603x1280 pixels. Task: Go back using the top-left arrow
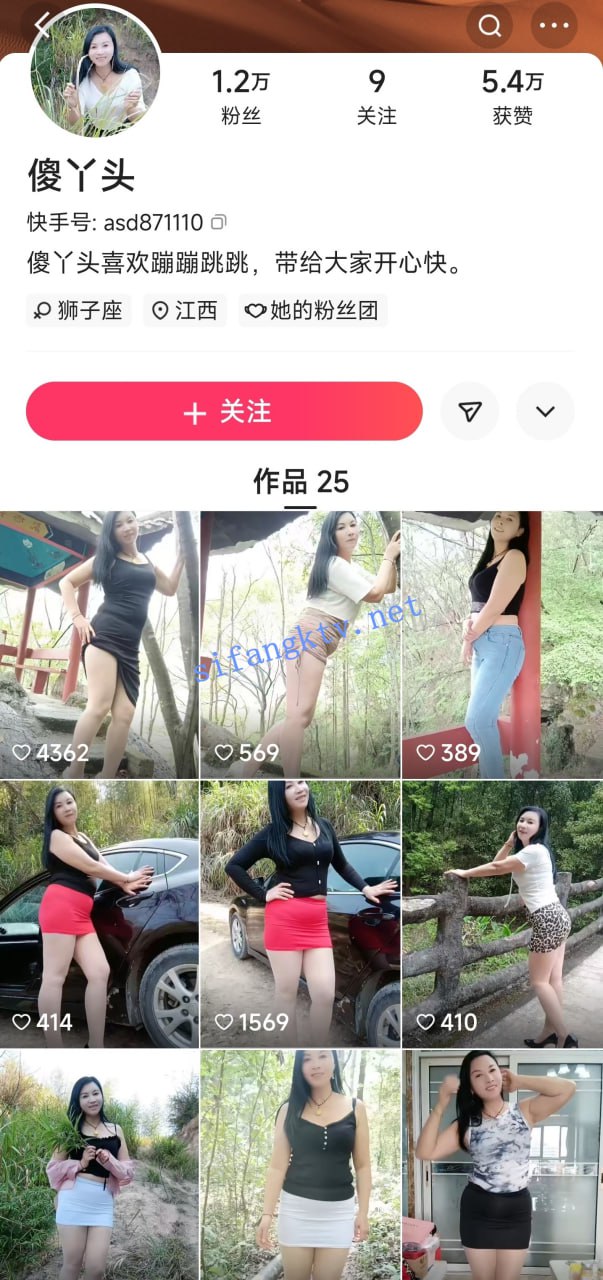[40, 24]
